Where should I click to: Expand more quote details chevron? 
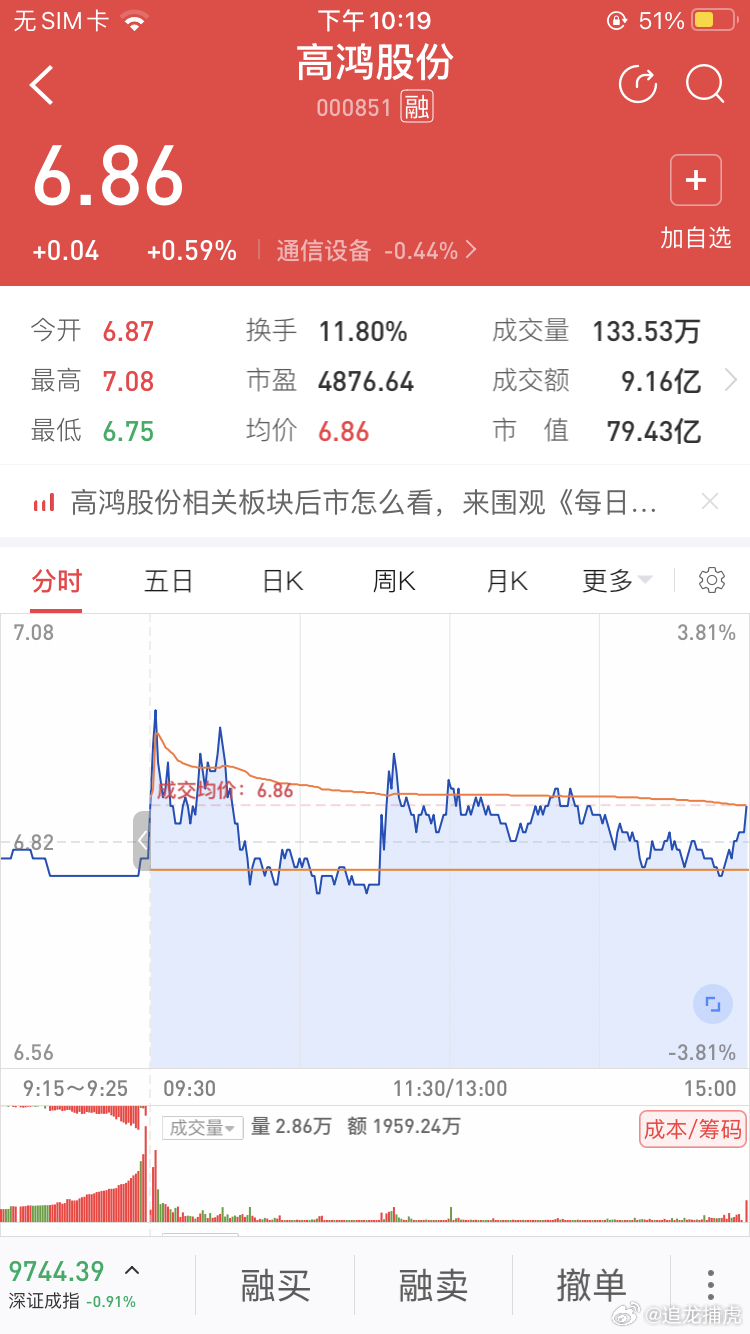(731, 380)
